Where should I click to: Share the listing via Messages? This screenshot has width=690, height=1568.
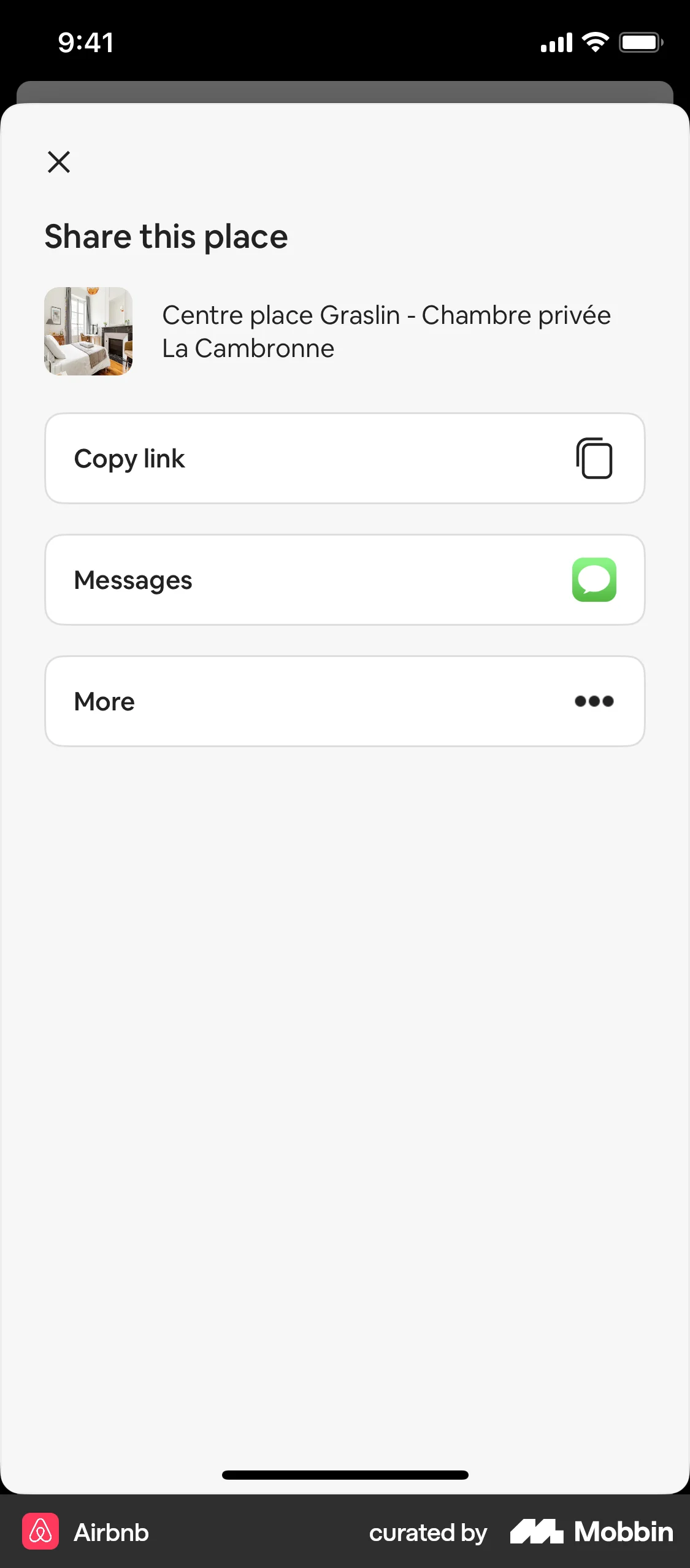(345, 579)
